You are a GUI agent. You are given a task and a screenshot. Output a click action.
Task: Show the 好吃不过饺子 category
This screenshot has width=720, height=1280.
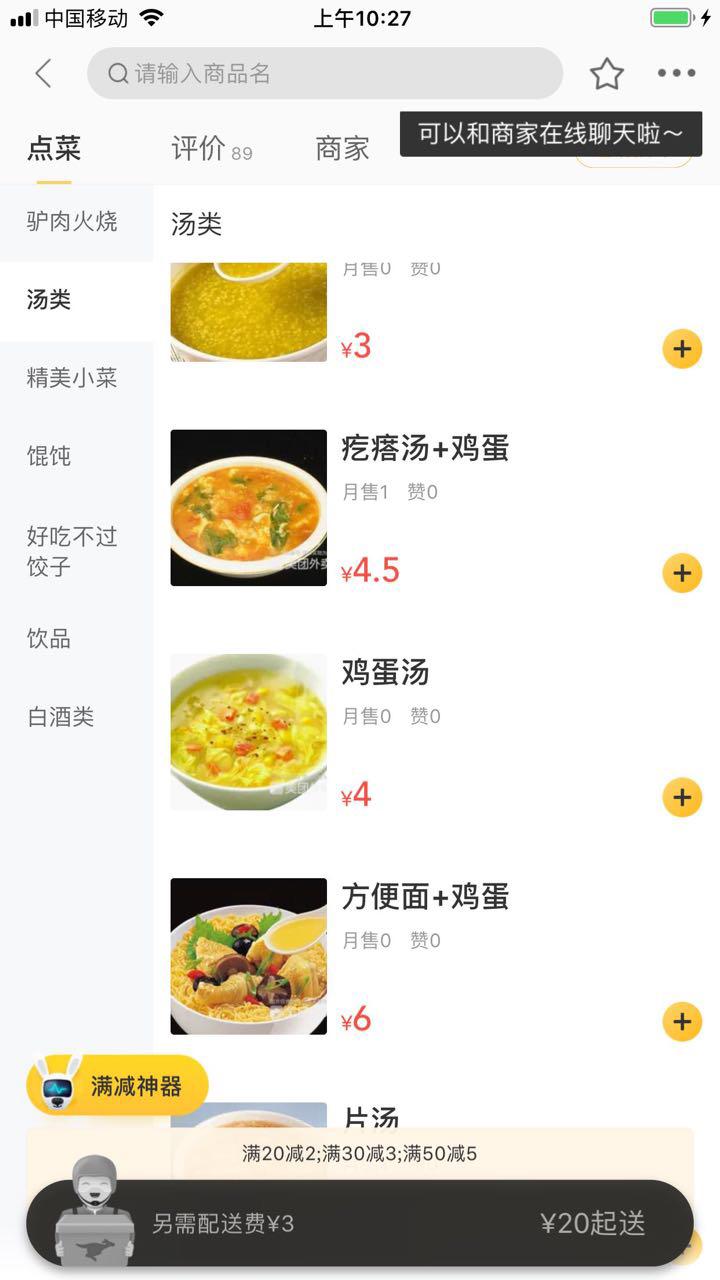click(x=72, y=551)
